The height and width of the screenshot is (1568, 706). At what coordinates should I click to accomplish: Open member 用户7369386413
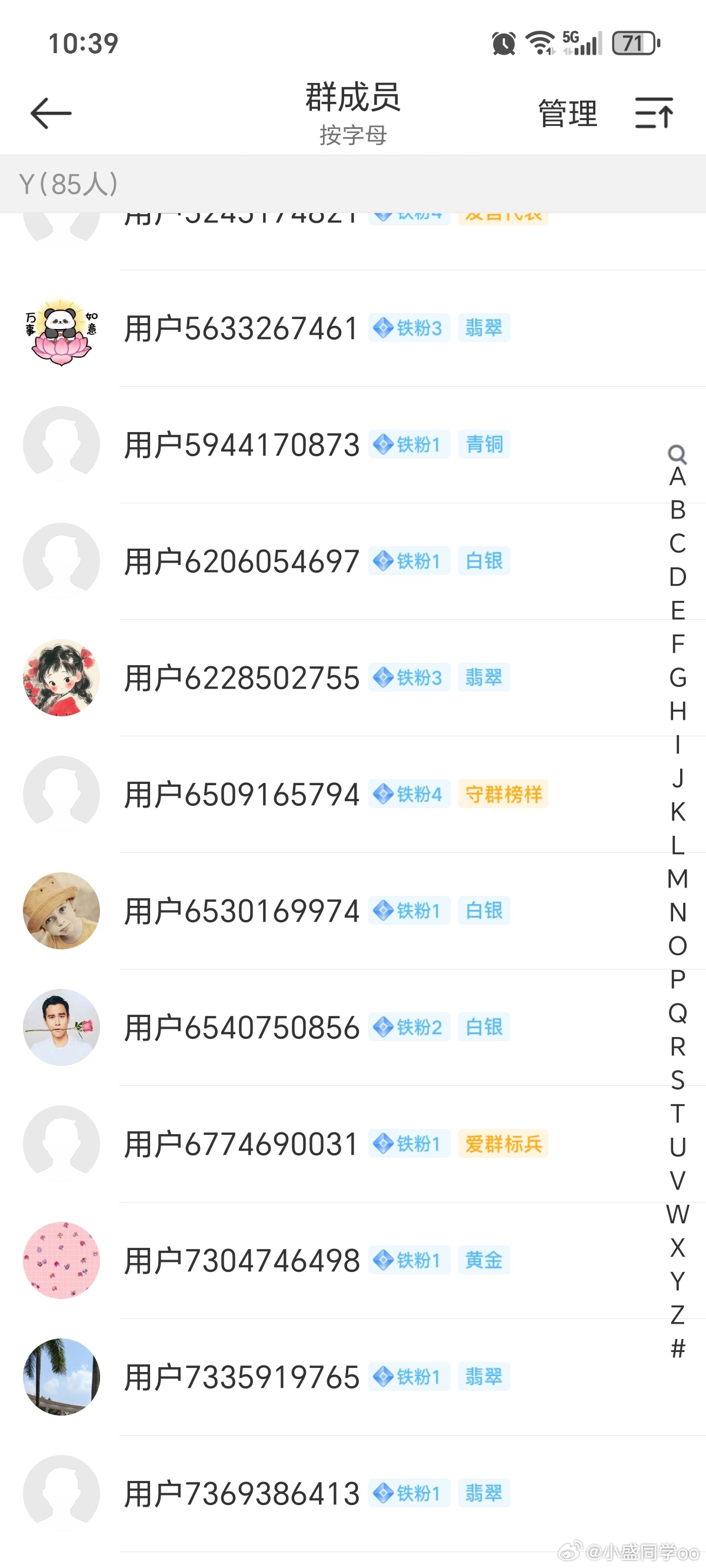coord(242,1494)
